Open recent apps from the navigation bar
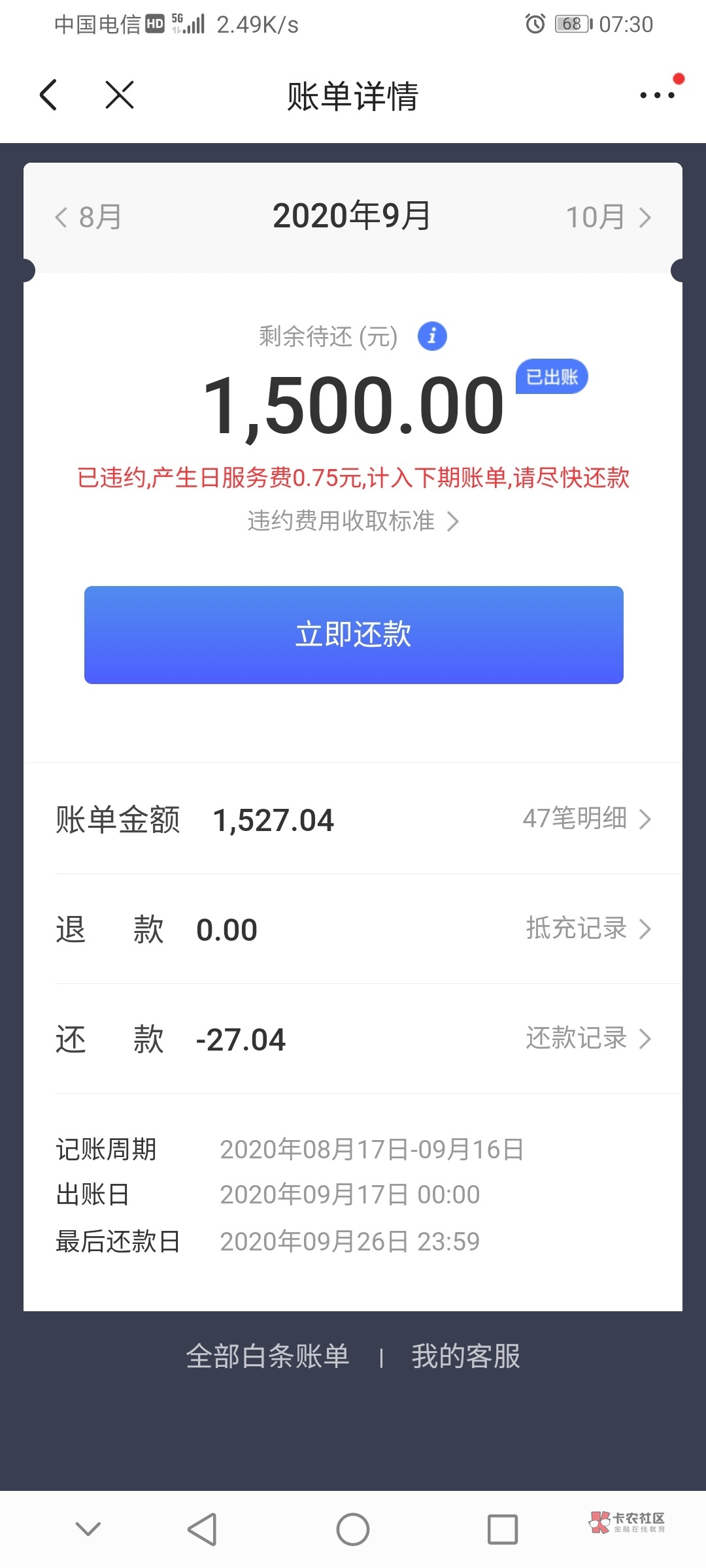 coord(503,1529)
